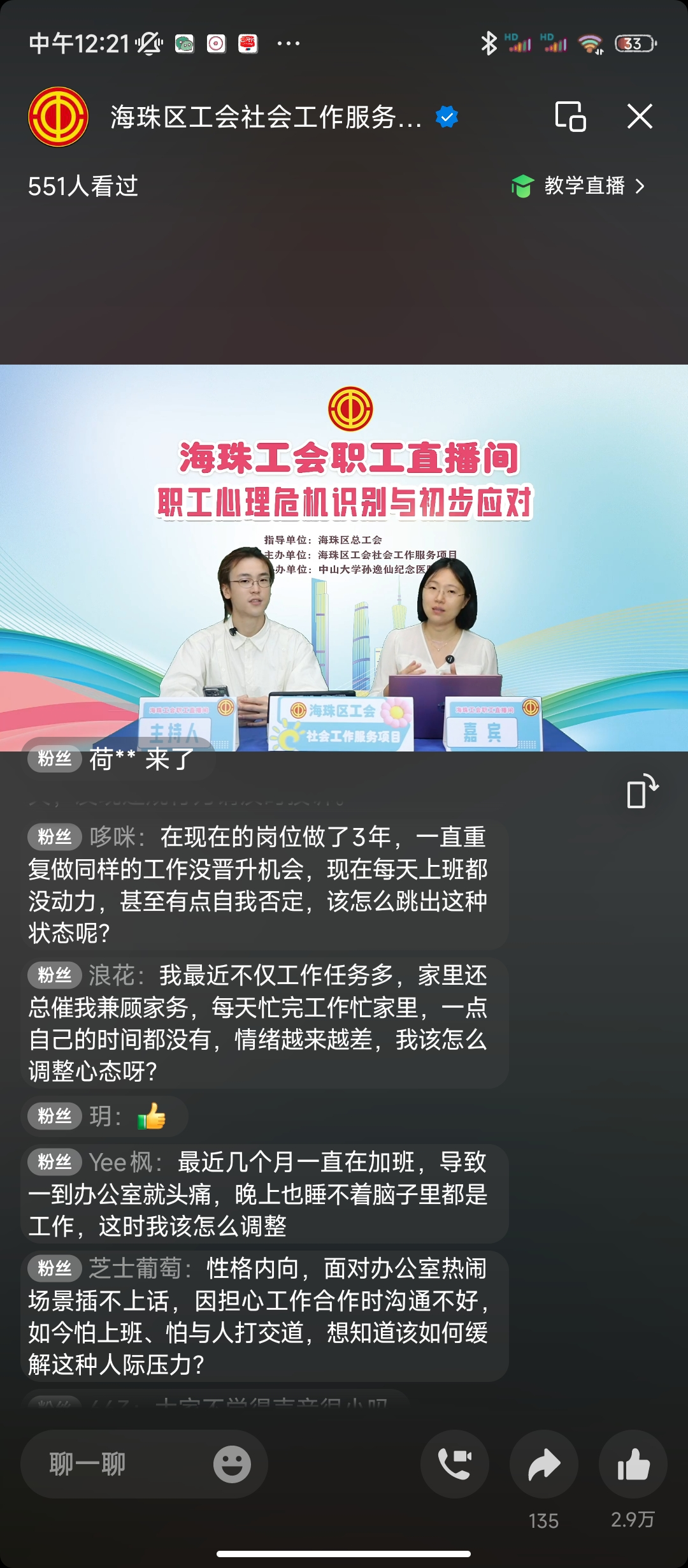Start a video call link-up with host
This screenshot has width=688, height=1568.
pyautogui.click(x=455, y=1464)
